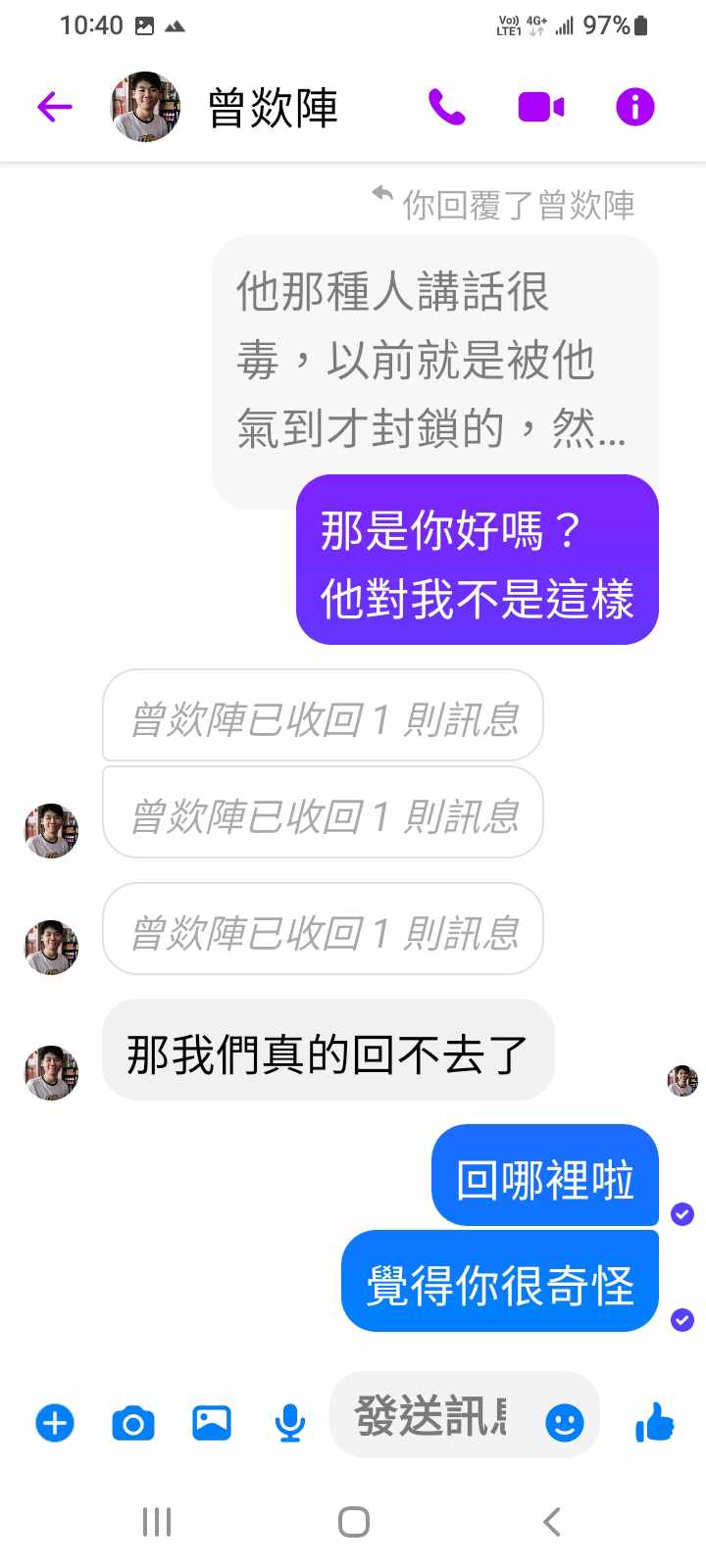This screenshot has width=706, height=1568.
Task: Go back to the chat list
Action: pyautogui.click(x=55, y=107)
